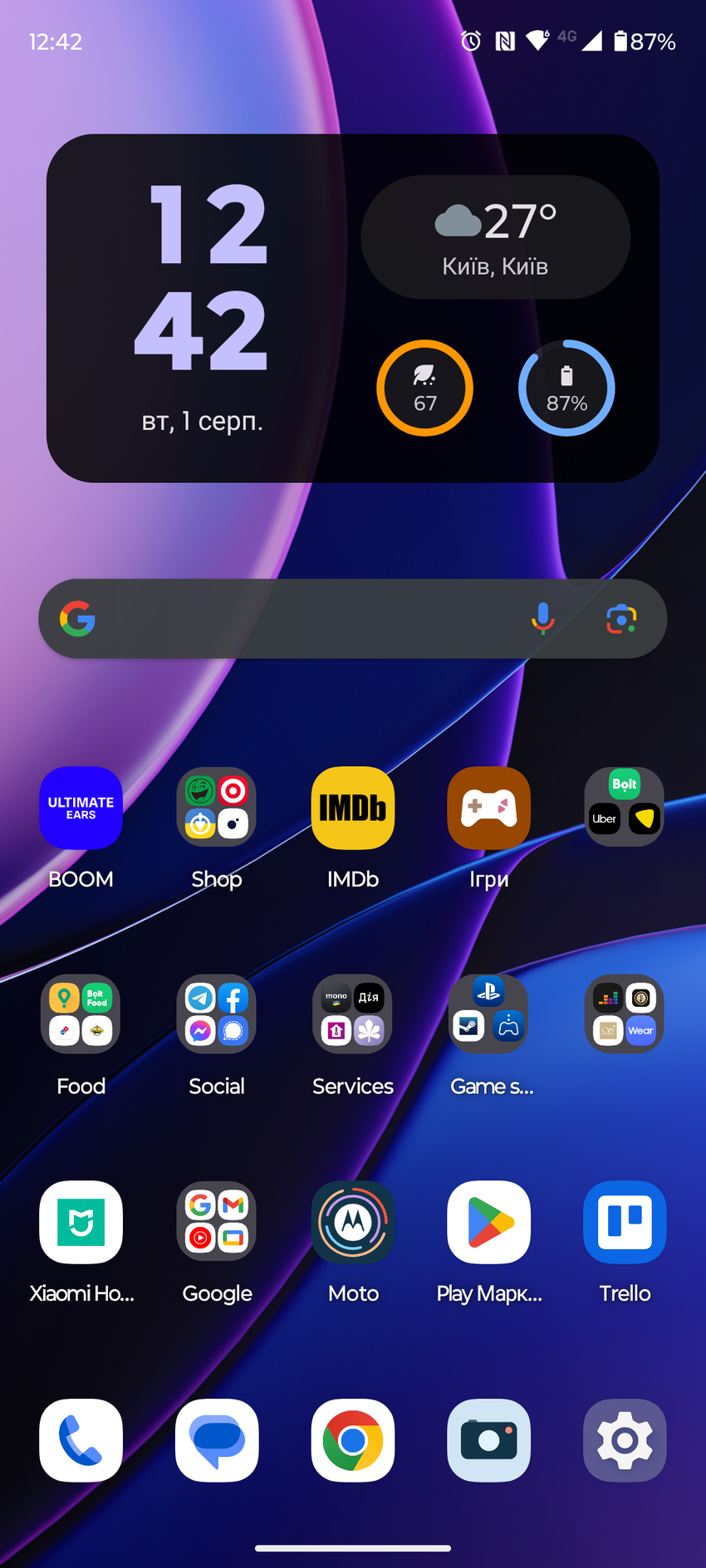The image size is (706, 1568).
Task: Open the Ігри games app
Action: [x=489, y=808]
